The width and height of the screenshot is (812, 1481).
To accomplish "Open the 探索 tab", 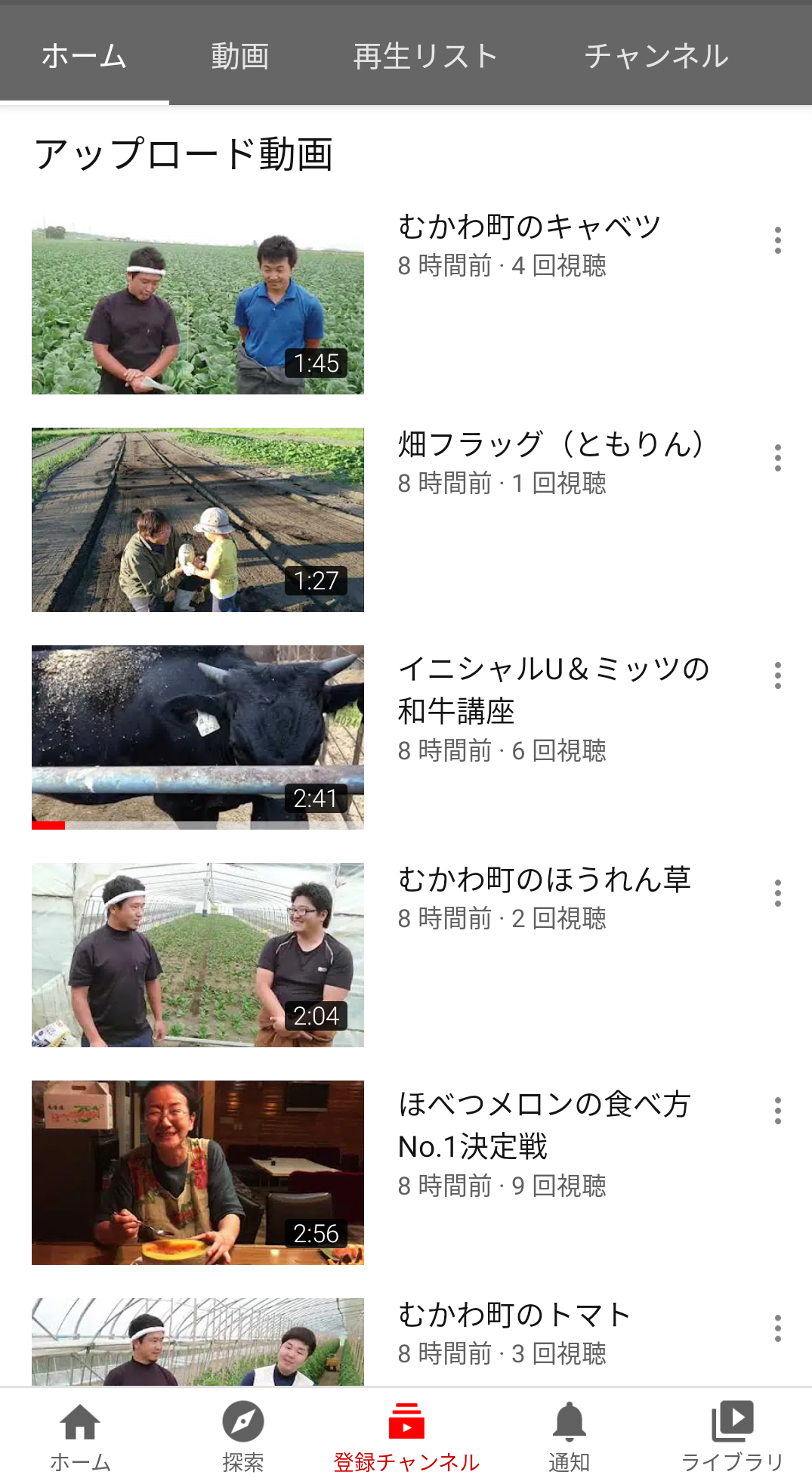I will pyautogui.click(x=243, y=1435).
